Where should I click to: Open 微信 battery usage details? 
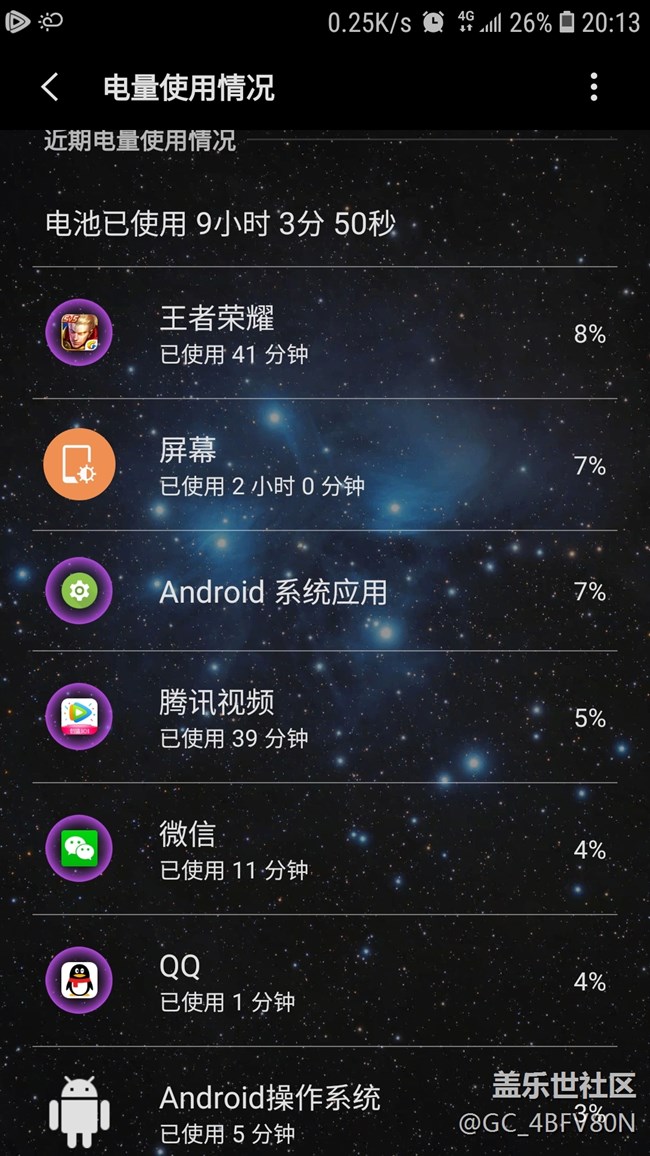[325, 850]
